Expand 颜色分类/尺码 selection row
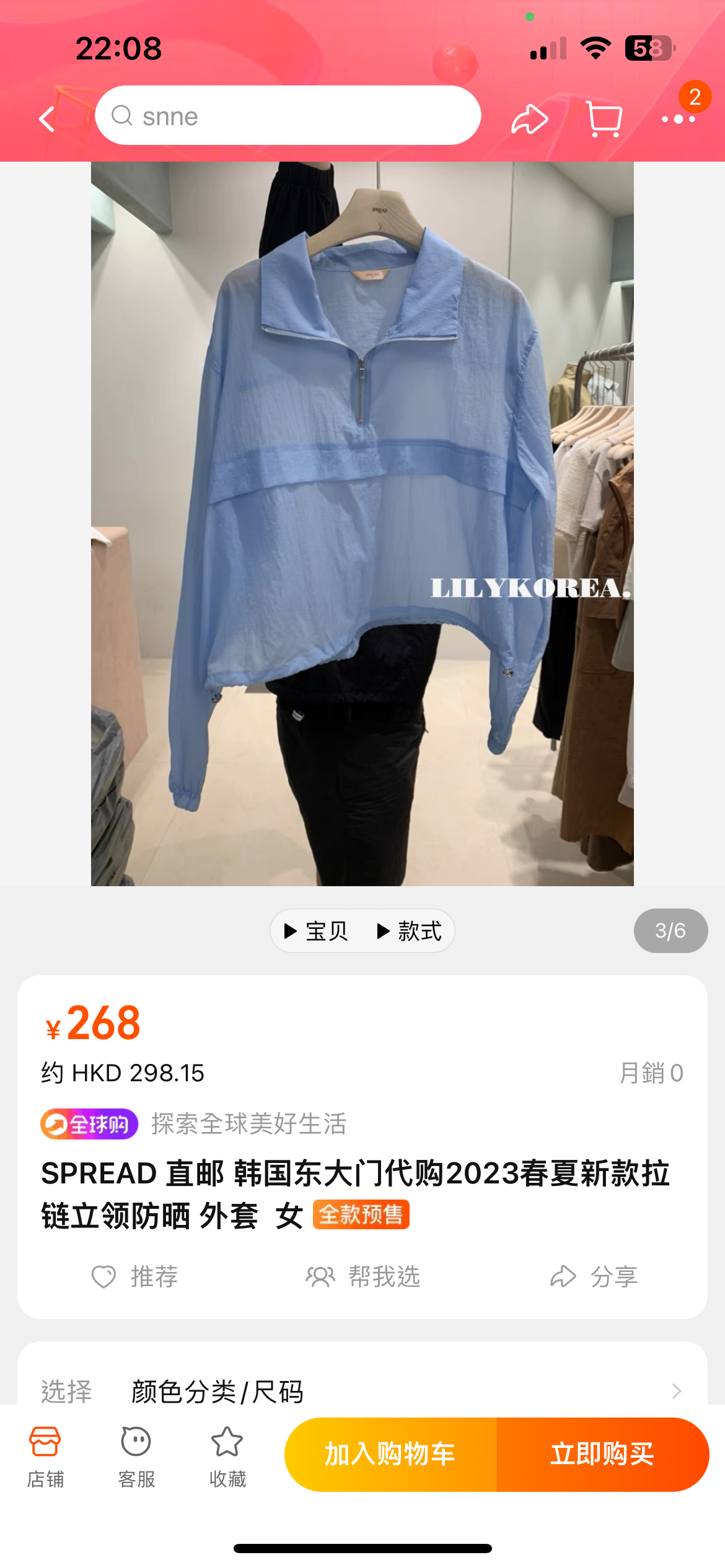Screen dimensions: 725x1568 pos(362,1392)
